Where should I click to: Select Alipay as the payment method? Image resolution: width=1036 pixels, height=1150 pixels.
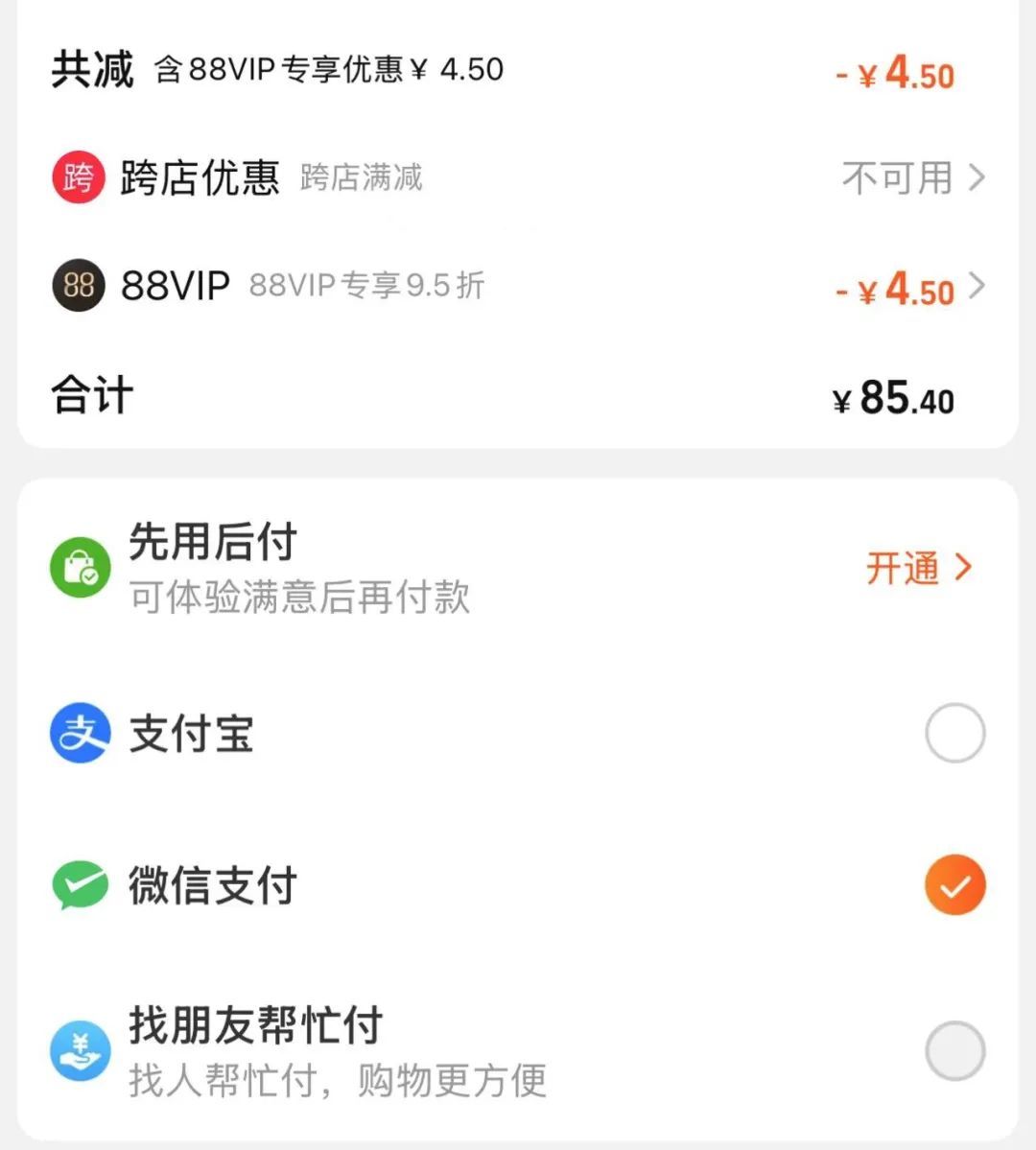pos(954,733)
